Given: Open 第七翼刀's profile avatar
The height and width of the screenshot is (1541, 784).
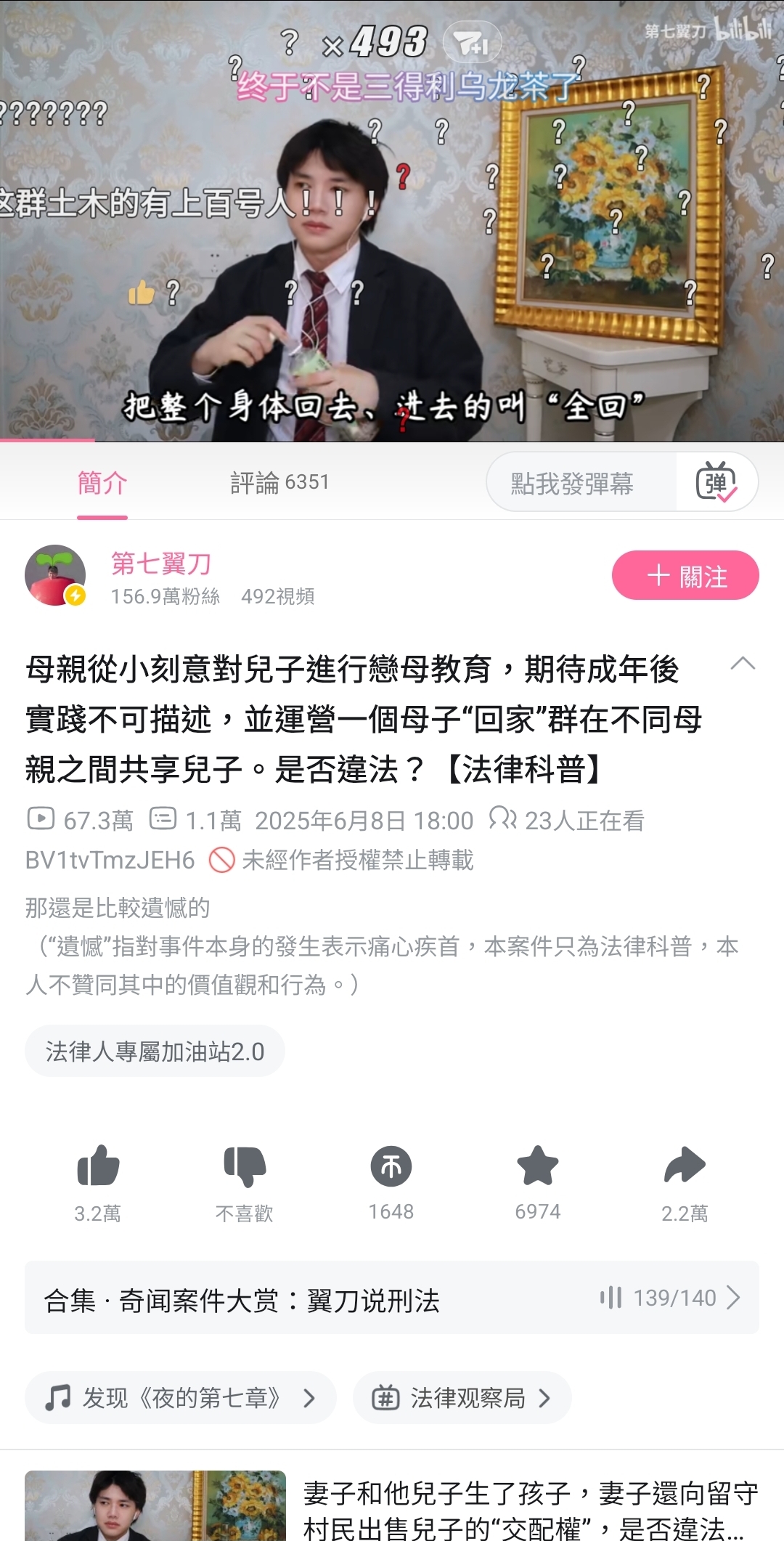Looking at the screenshot, I should click(x=55, y=575).
